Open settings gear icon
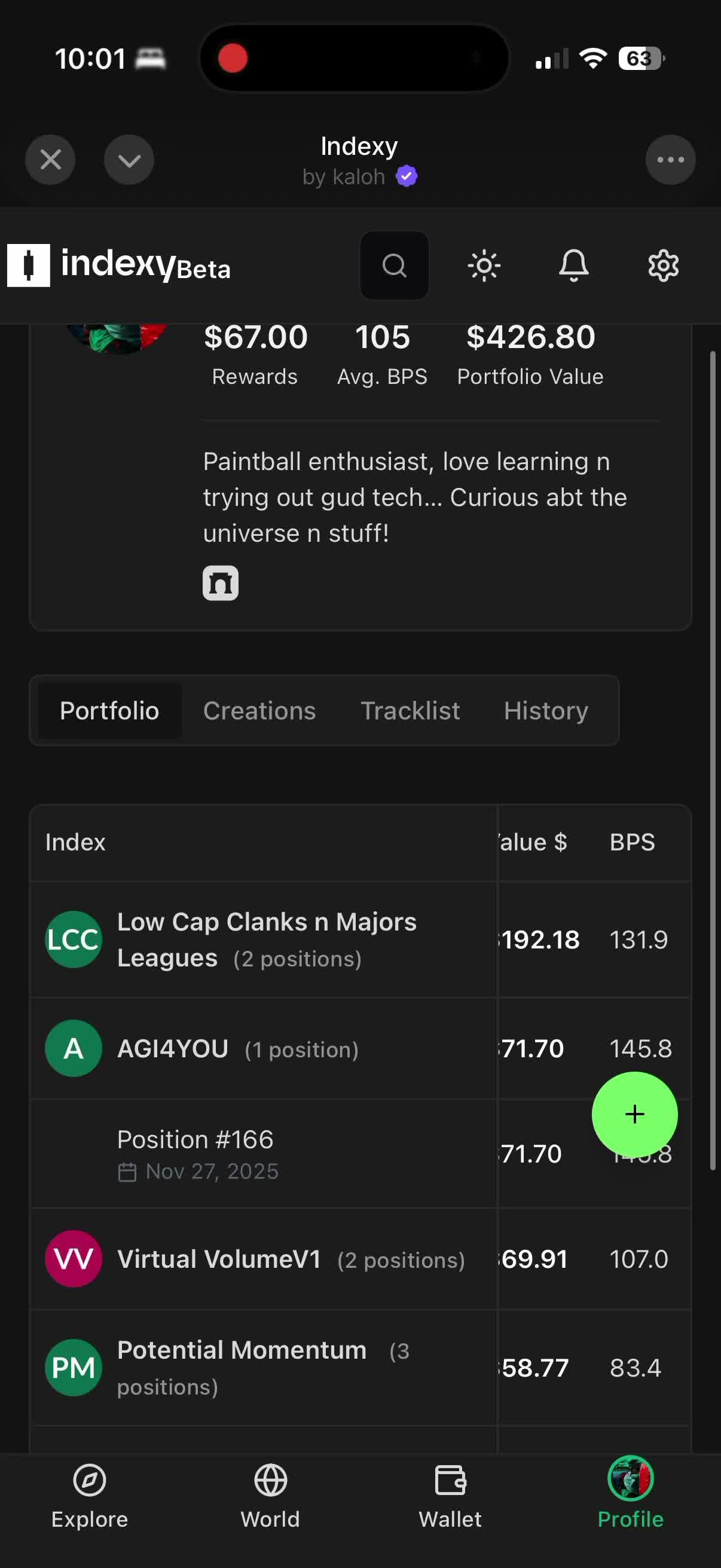The width and height of the screenshot is (721, 1568). tap(662, 266)
